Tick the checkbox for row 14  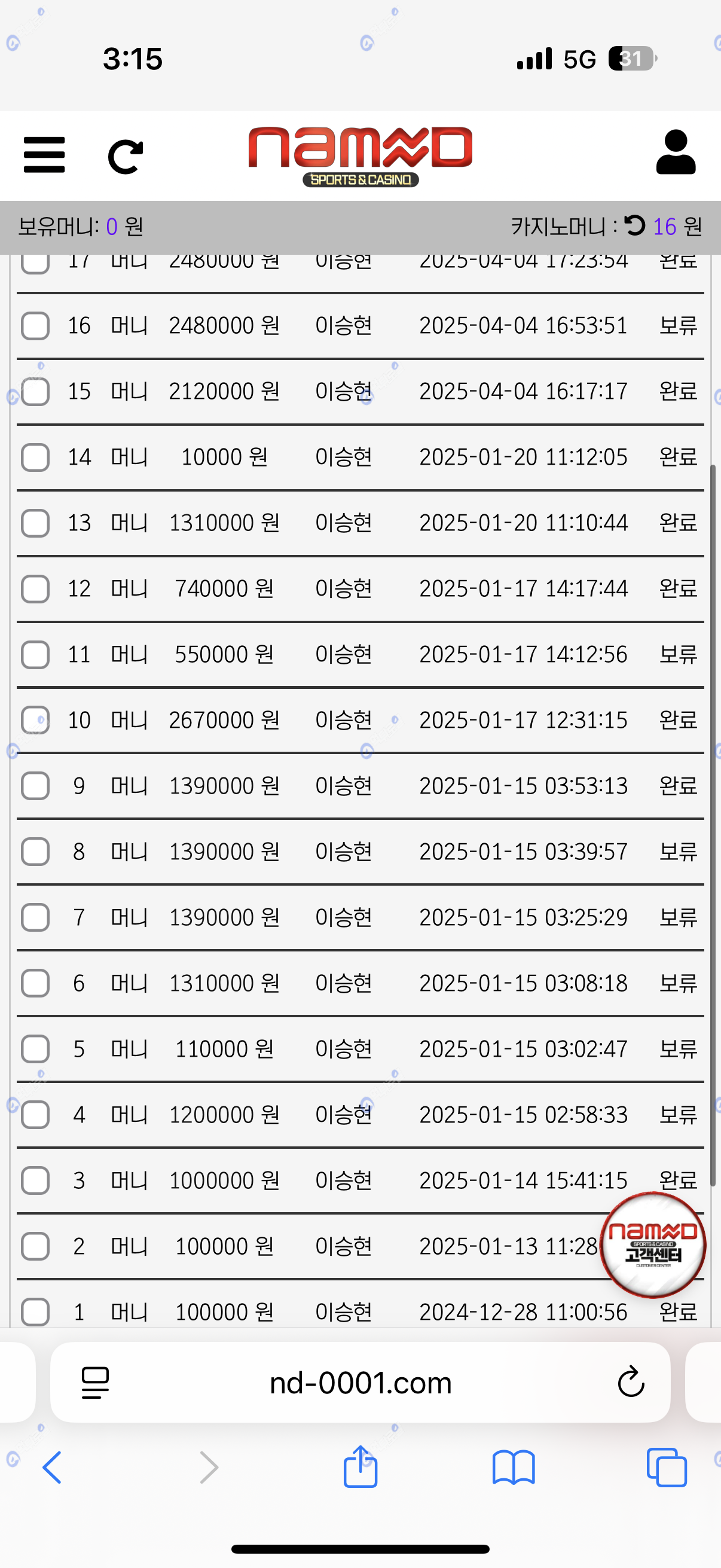[35, 457]
